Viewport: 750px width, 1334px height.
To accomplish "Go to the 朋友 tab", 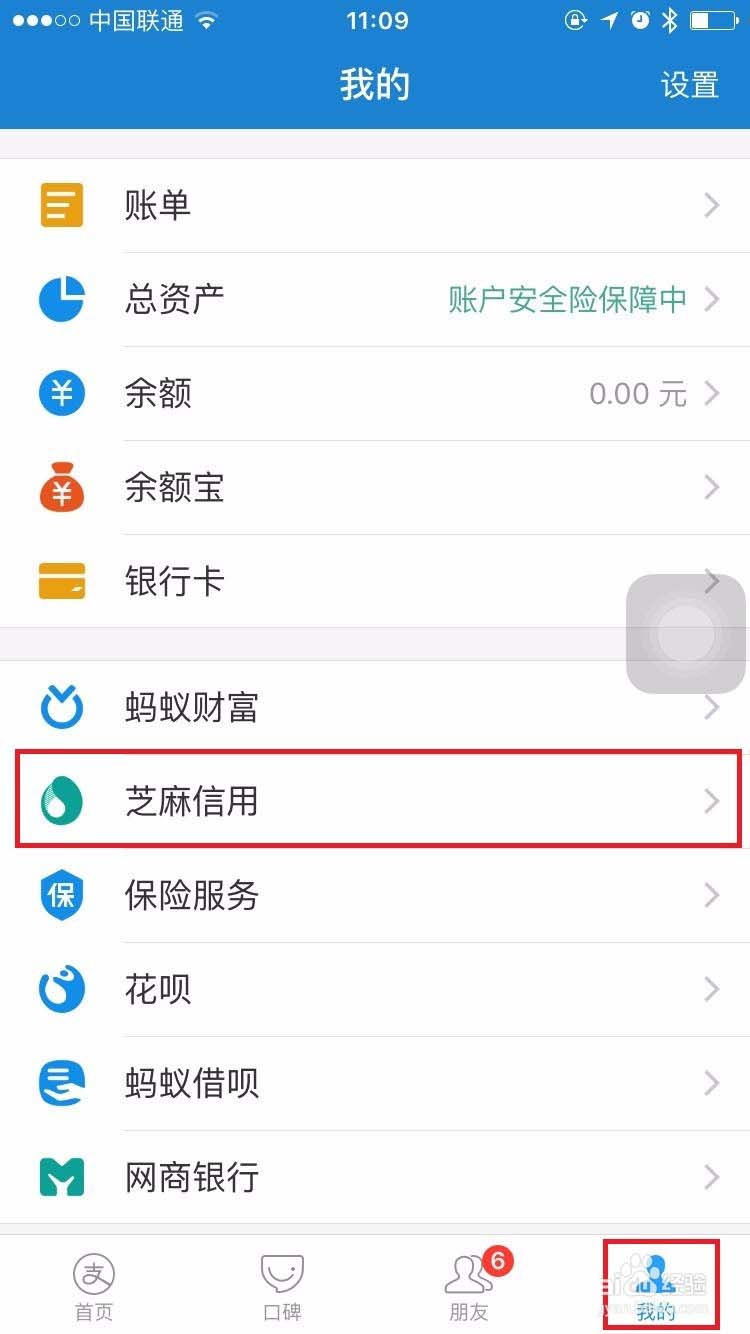I will click(x=469, y=1285).
